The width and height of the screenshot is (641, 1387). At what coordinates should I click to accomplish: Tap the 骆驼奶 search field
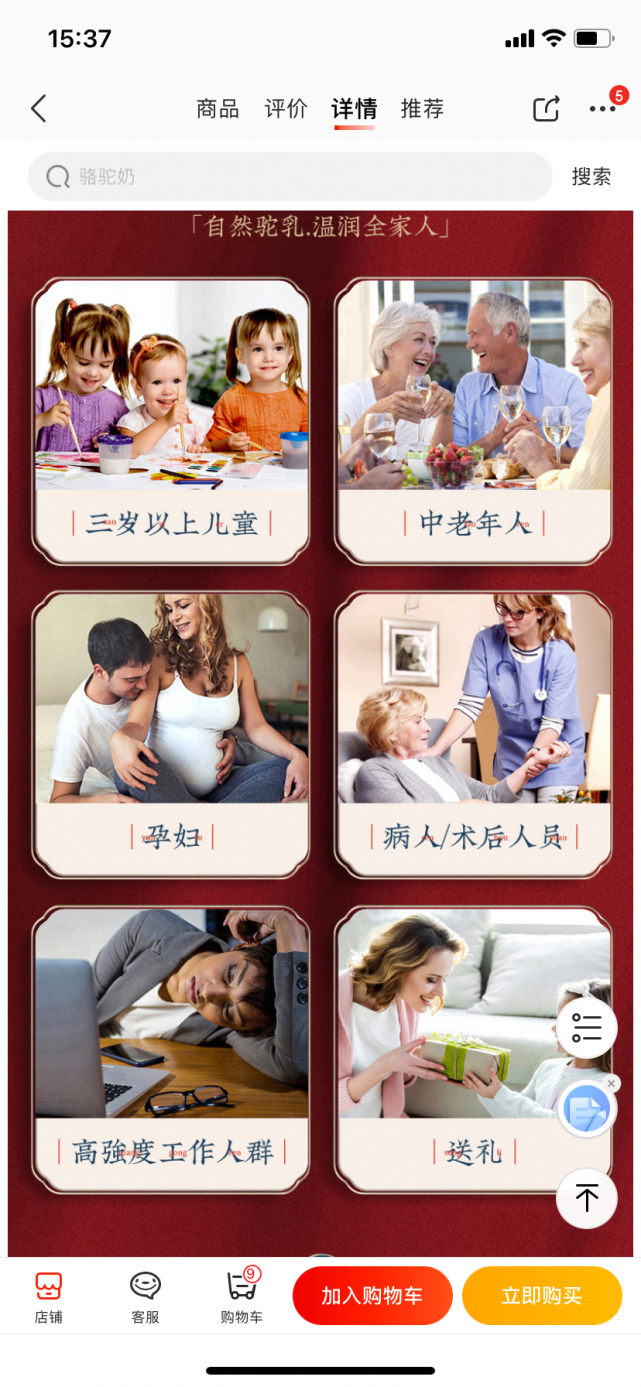click(290, 177)
